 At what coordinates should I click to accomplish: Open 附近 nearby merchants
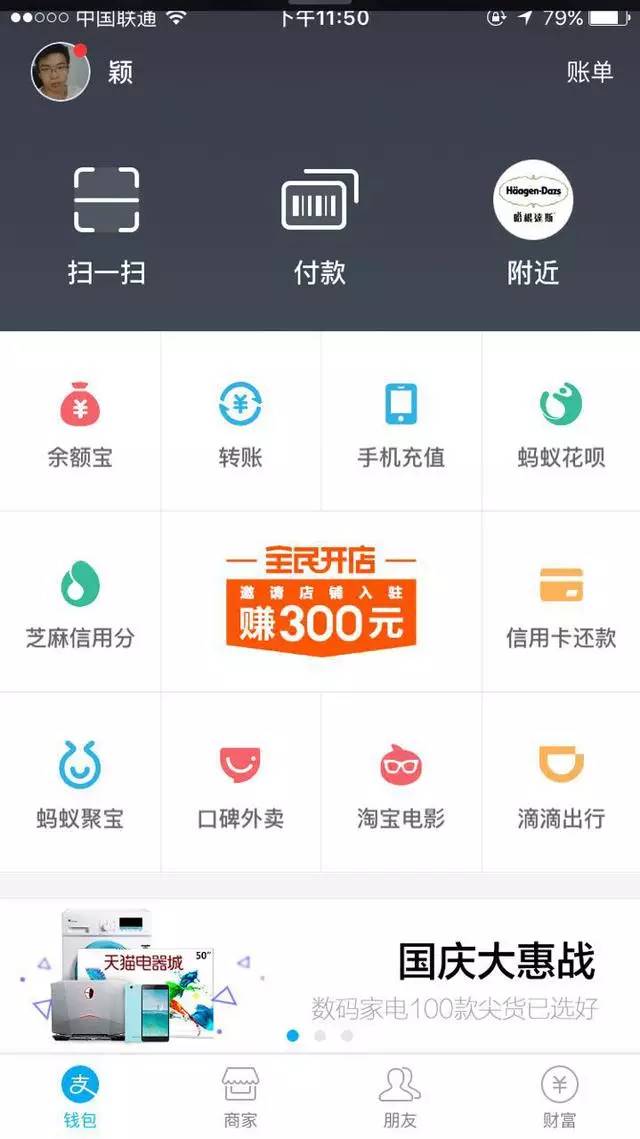click(533, 226)
